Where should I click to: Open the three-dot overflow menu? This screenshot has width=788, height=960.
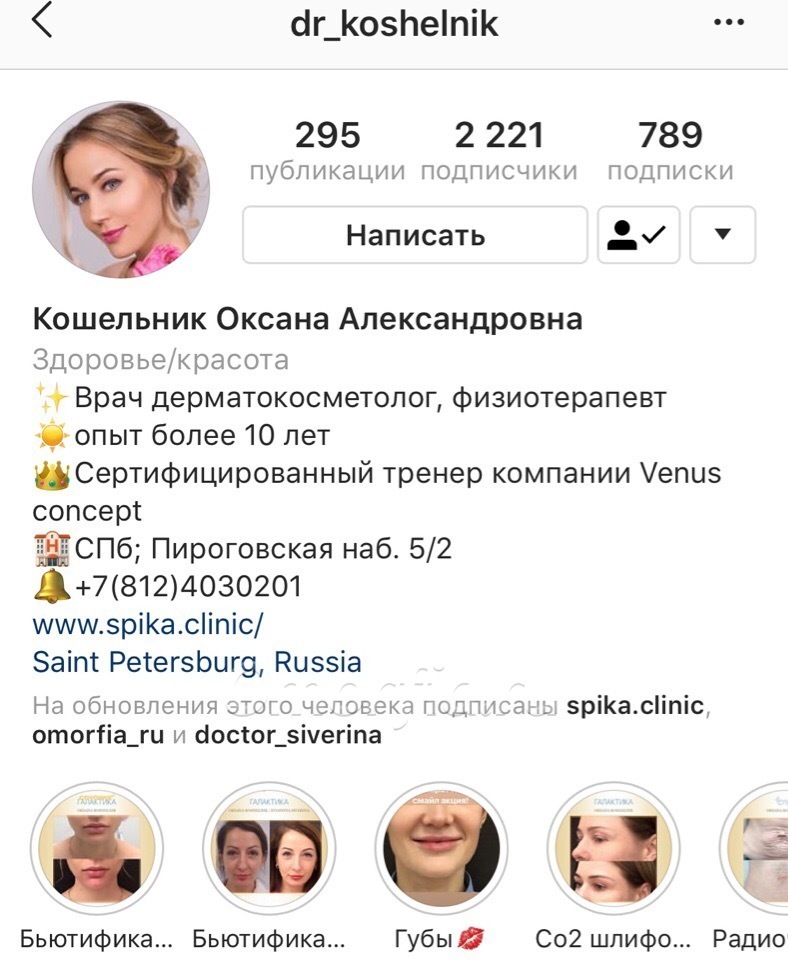(728, 24)
